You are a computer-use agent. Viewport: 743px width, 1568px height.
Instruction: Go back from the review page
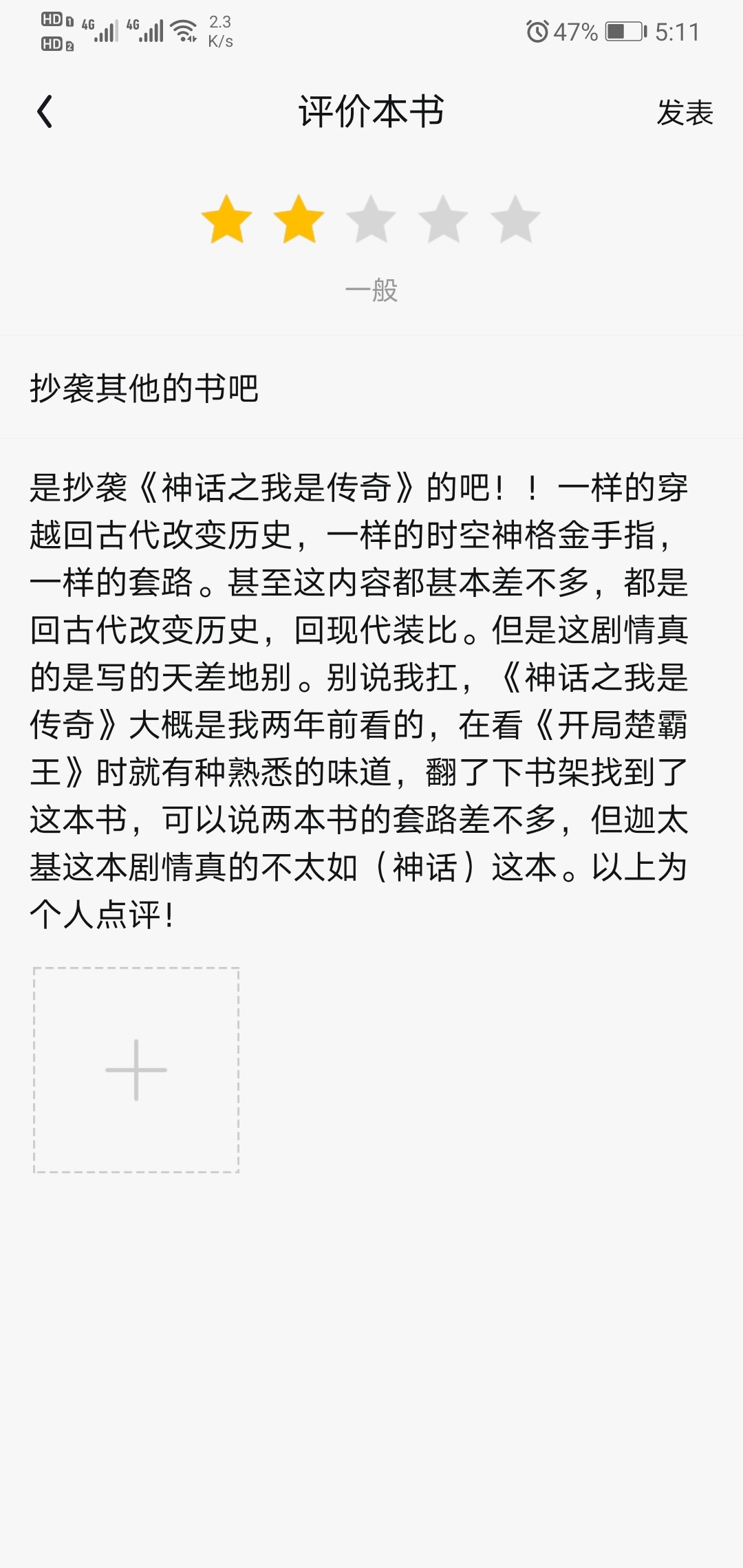coord(45,112)
